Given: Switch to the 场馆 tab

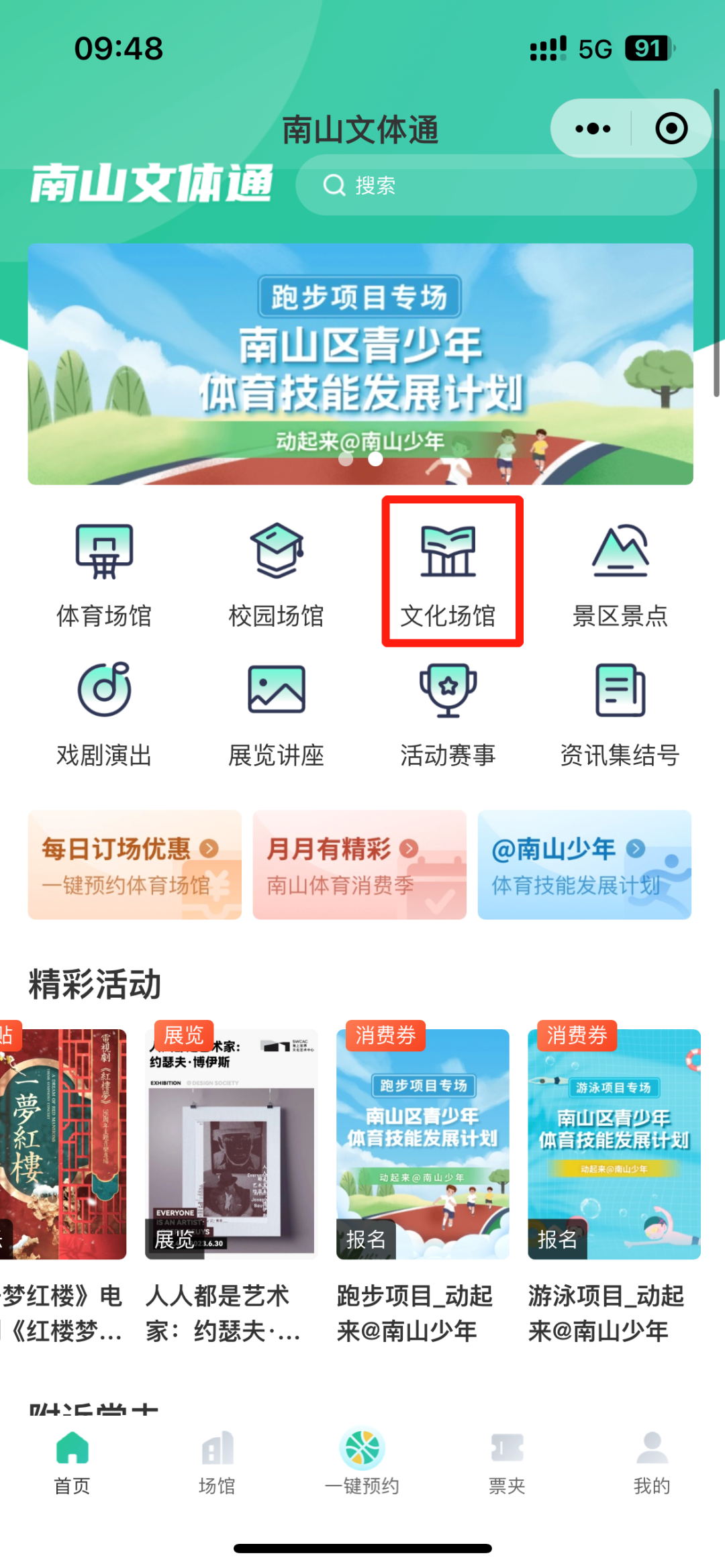Looking at the screenshot, I should pos(217,1463).
